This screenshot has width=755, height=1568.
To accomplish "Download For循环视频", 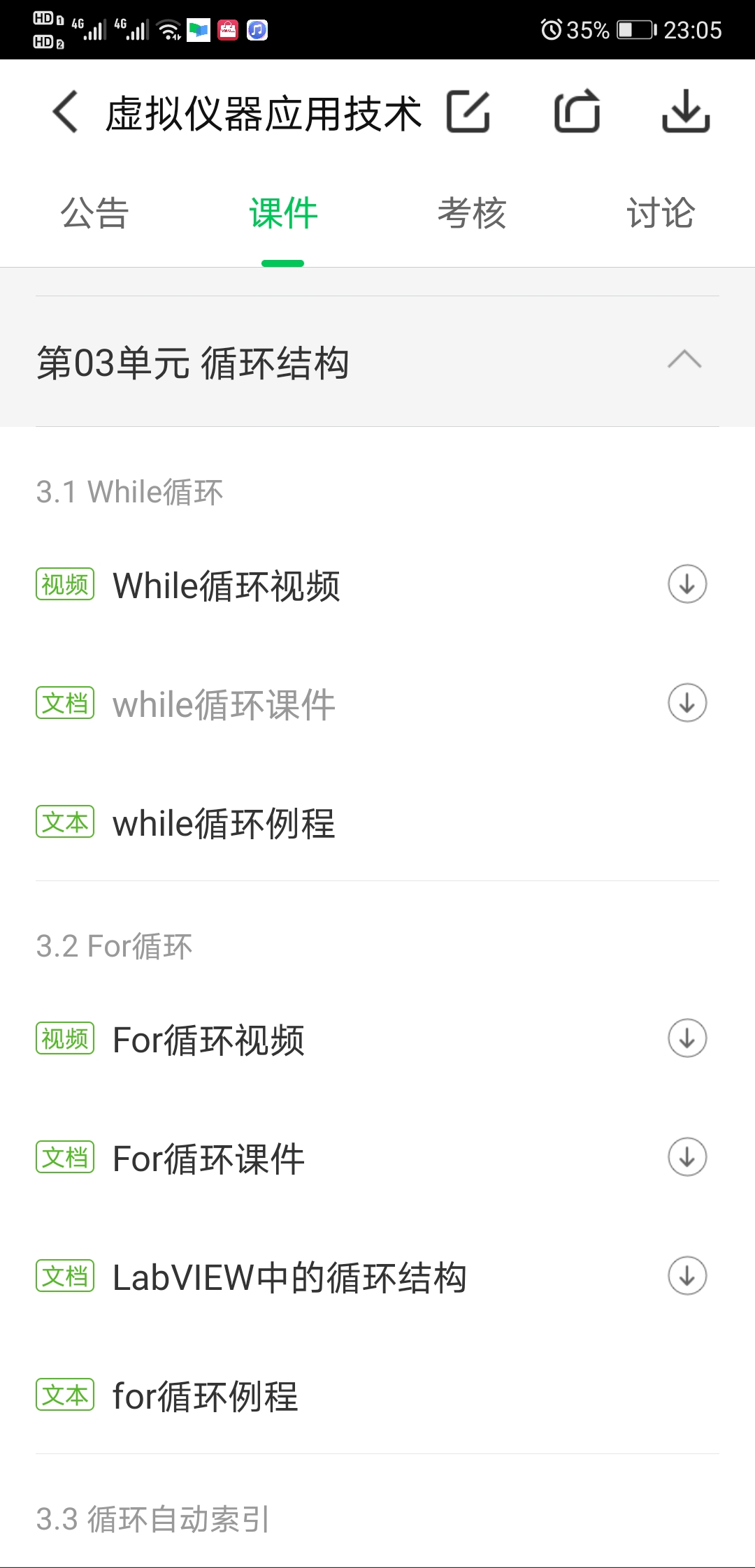I will coord(687,1038).
